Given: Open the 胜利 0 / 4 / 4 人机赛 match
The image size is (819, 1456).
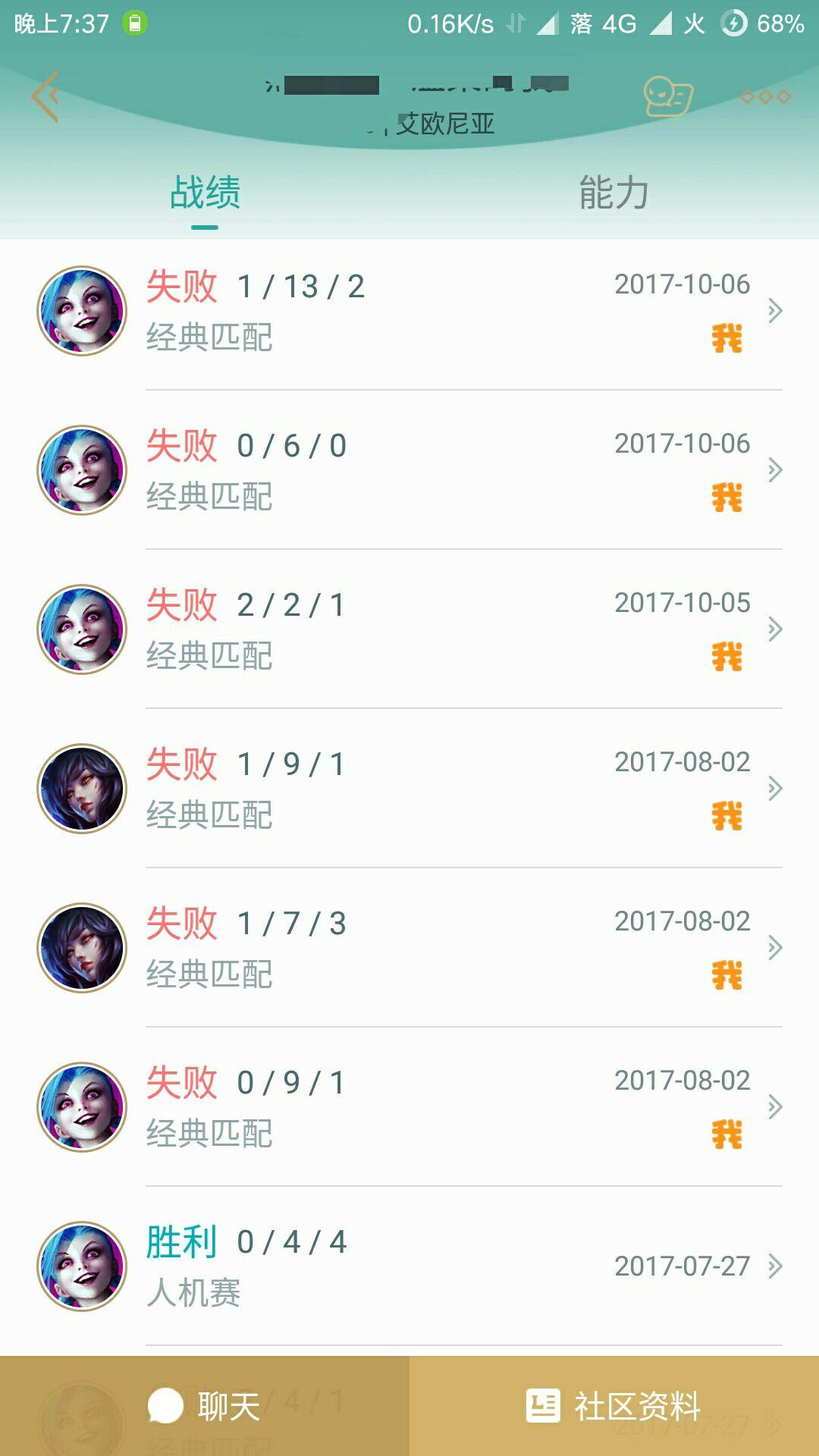Looking at the screenshot, I should click(x=409, y=1266).
